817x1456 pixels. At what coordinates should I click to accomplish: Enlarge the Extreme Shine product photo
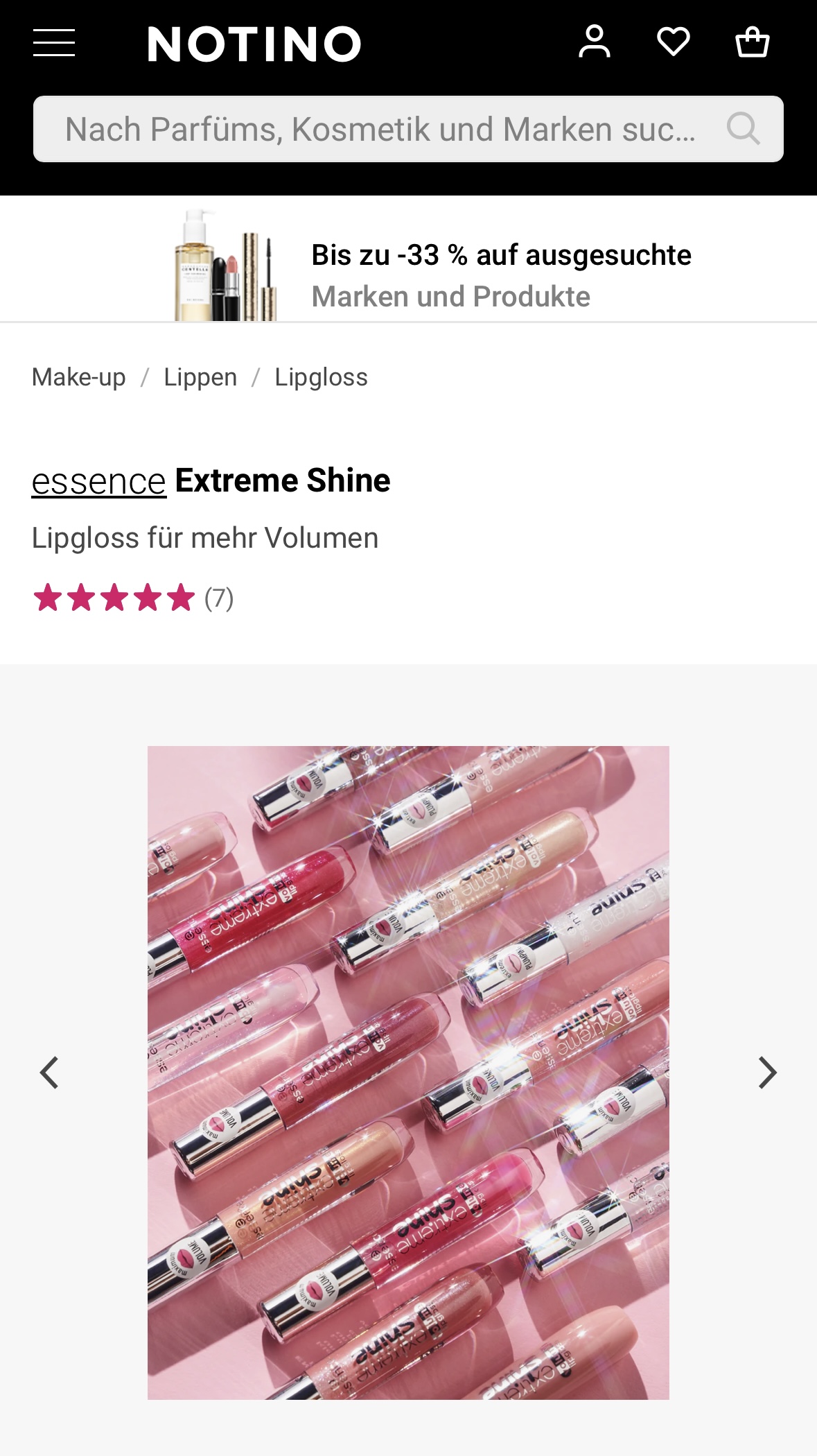[408, 1073]
